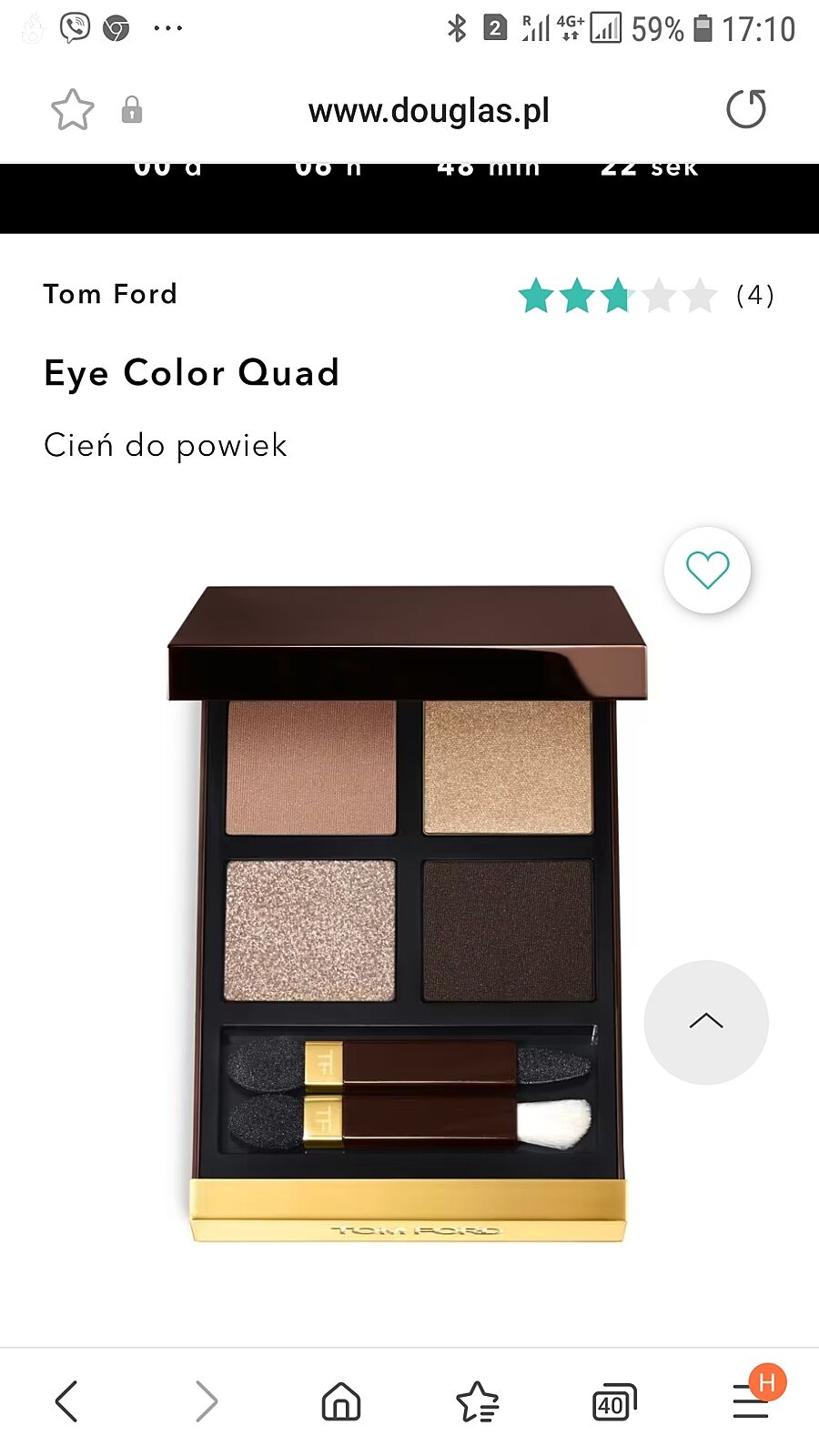819x1456 pixels.
Task: Open the browser home page
Action: pos(341,1401)
